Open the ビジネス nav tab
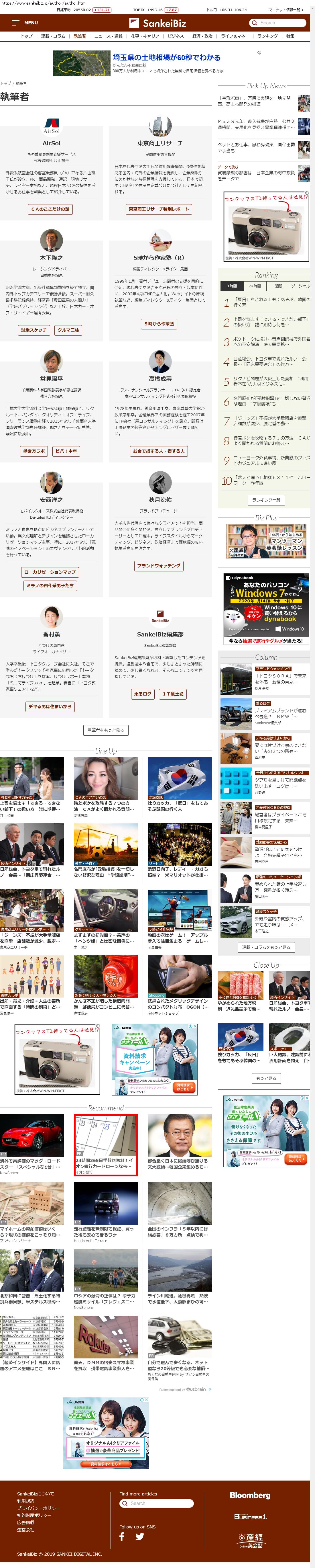Screen dimensions: 315x1568 click(x=175, y=36)
